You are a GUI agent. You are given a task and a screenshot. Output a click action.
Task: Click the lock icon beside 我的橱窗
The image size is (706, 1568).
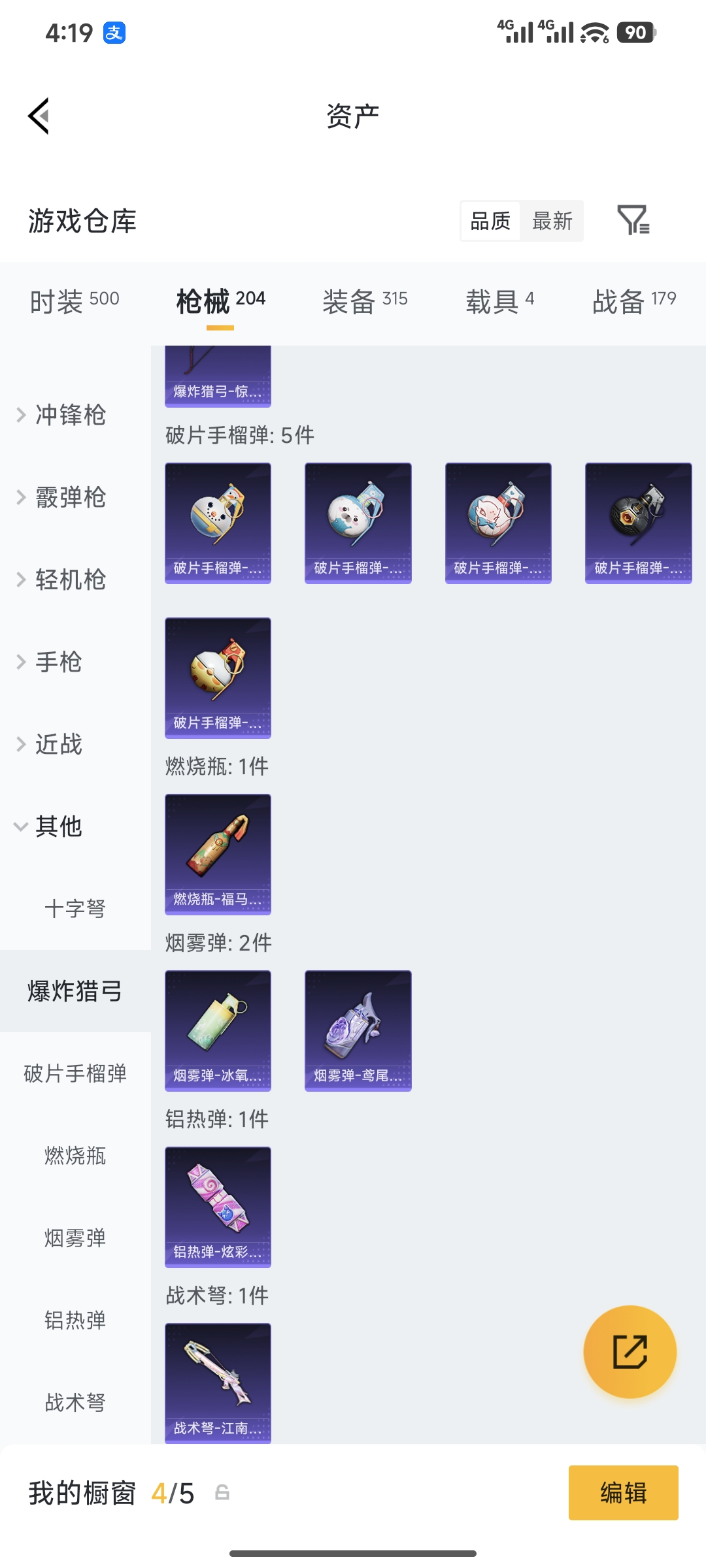point(222,1494)
